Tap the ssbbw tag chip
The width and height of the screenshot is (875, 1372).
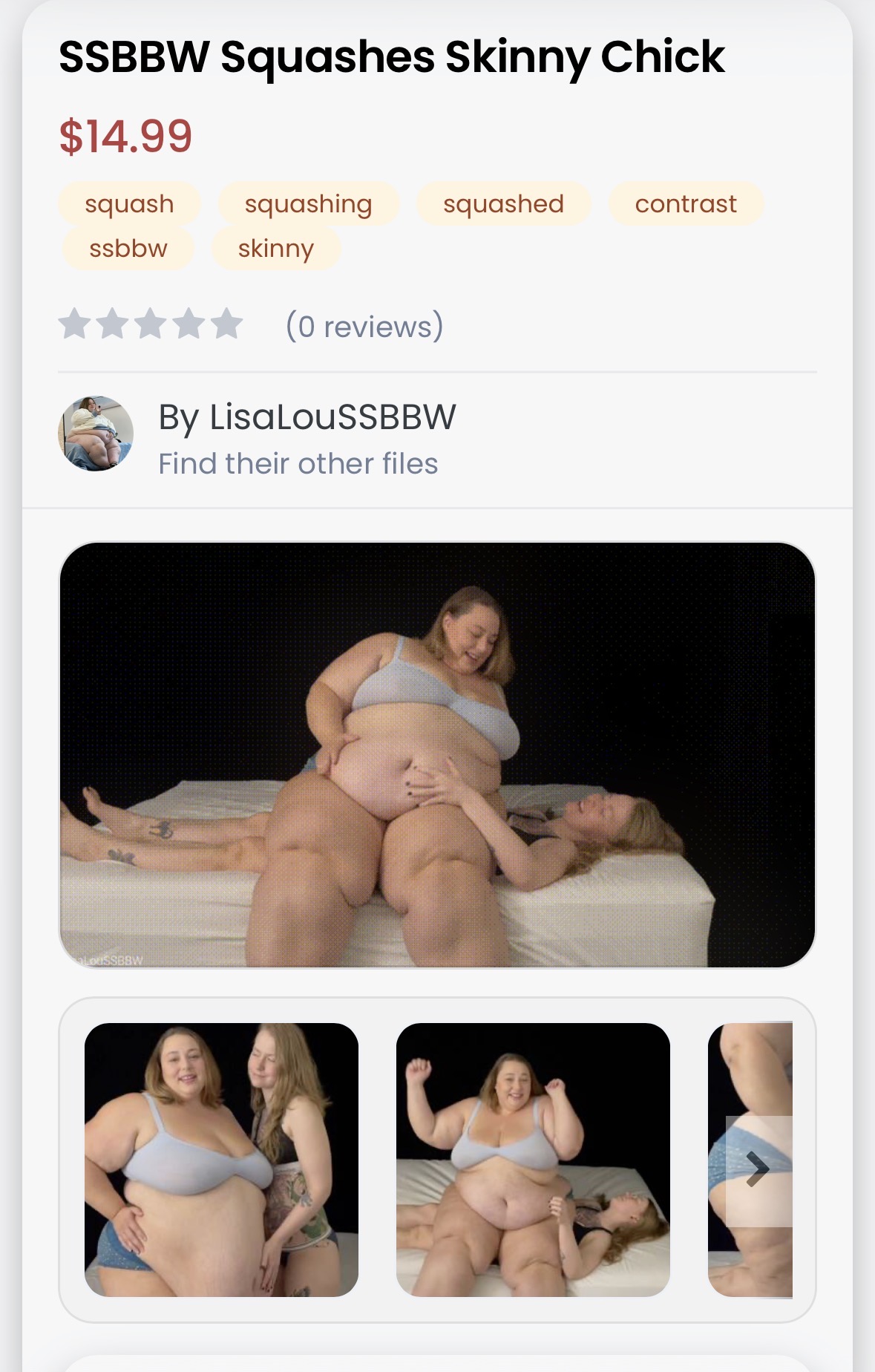click(x=128, y=249)
